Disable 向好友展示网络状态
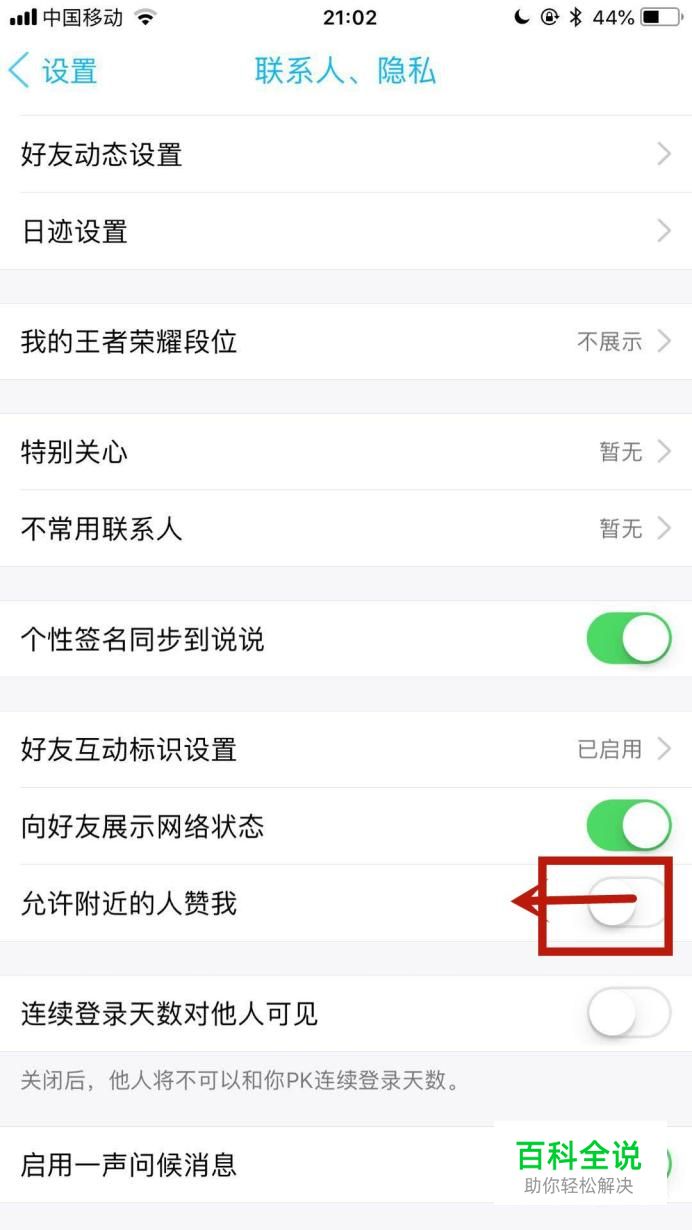Viewport: 692px width, 1230px height. pos(628,826)
